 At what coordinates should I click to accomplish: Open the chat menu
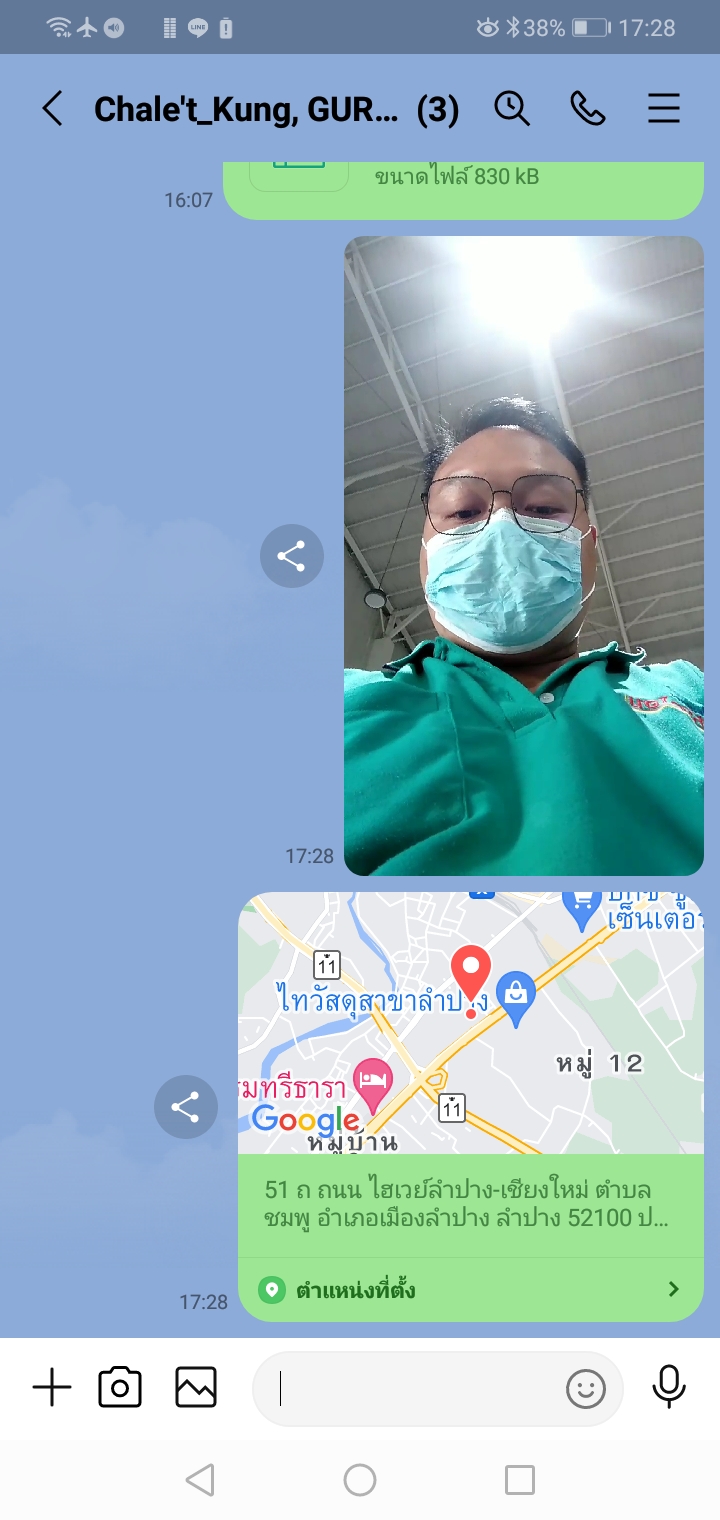point(664,109)
